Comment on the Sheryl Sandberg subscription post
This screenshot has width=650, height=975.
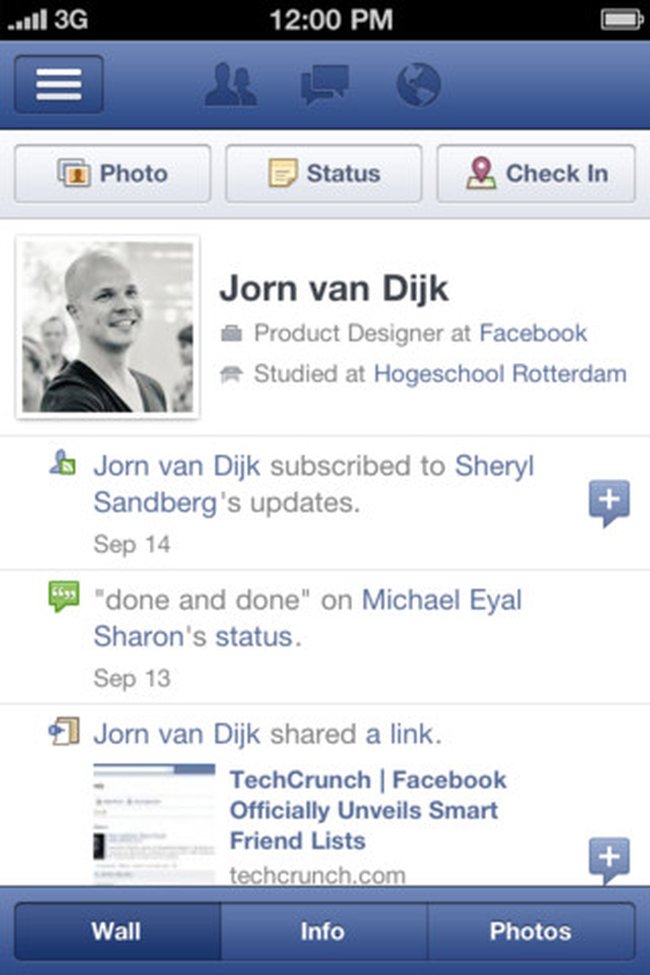pyautogui.click(x=609, y=503)
